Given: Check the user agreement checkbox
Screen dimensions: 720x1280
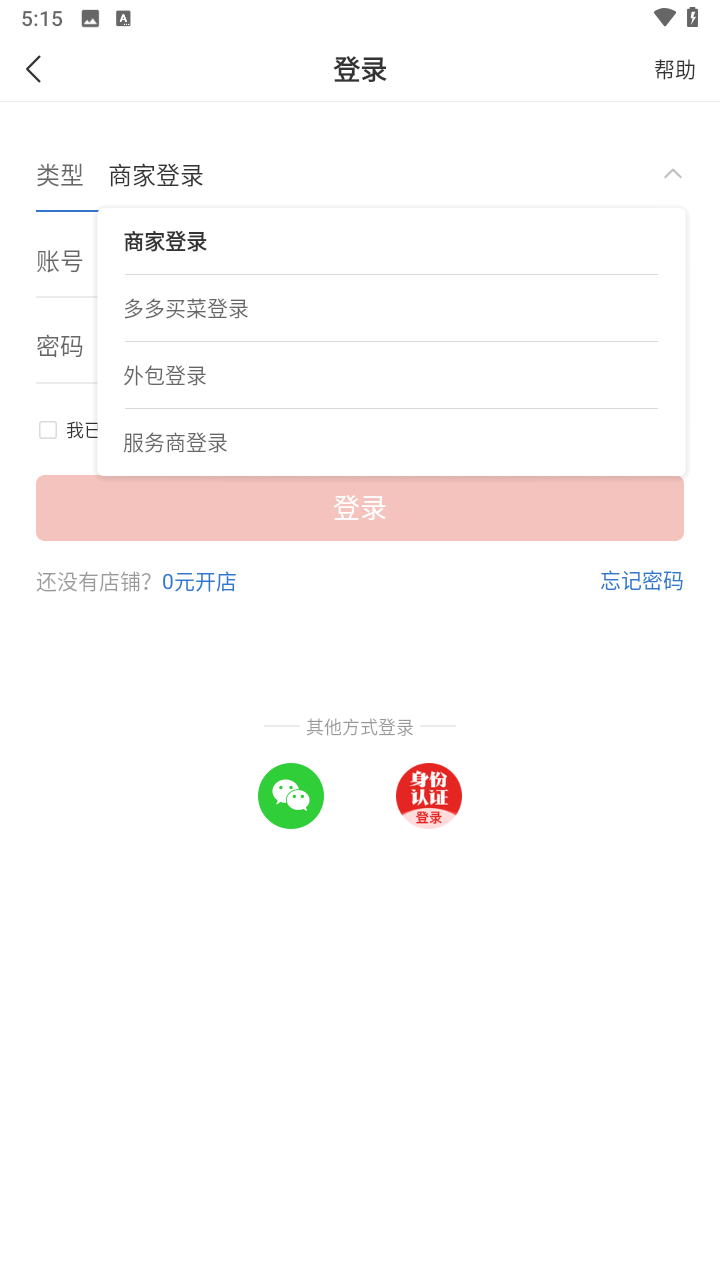Looking at the screenshot, I should tap(47, 429).
